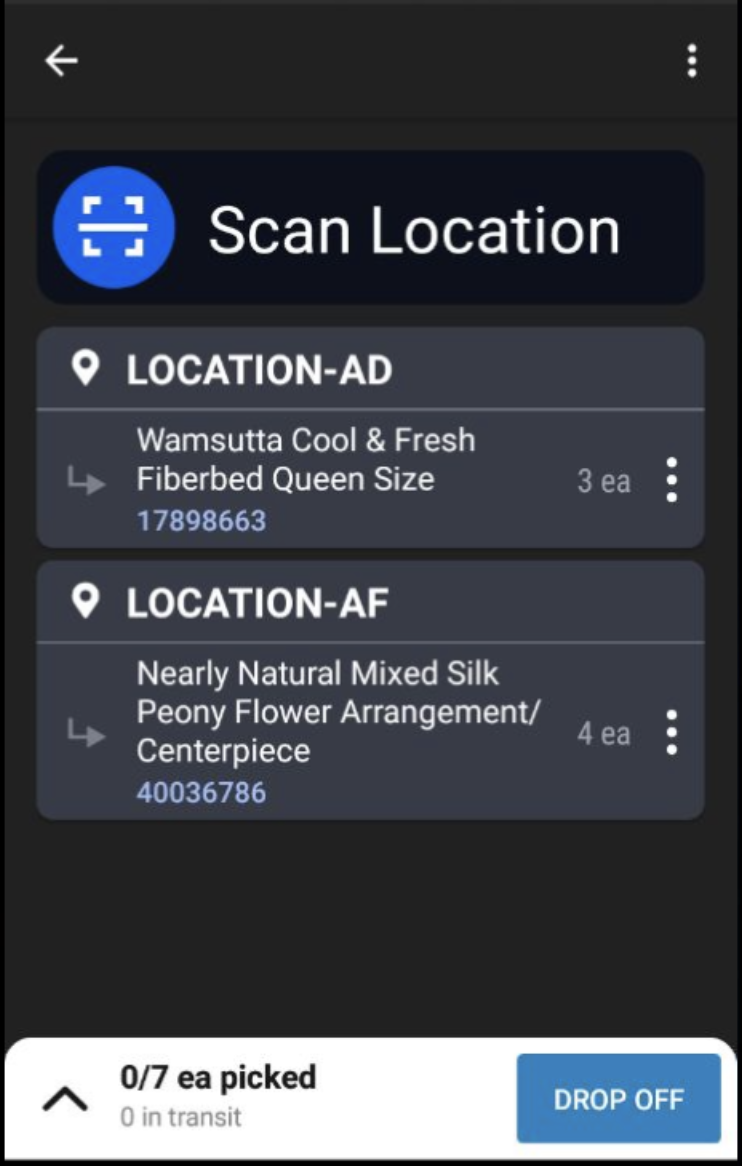This screenshot has width=742, height=1166.
Task: Hit the DROP OFF button
Action: (618, 1098)
